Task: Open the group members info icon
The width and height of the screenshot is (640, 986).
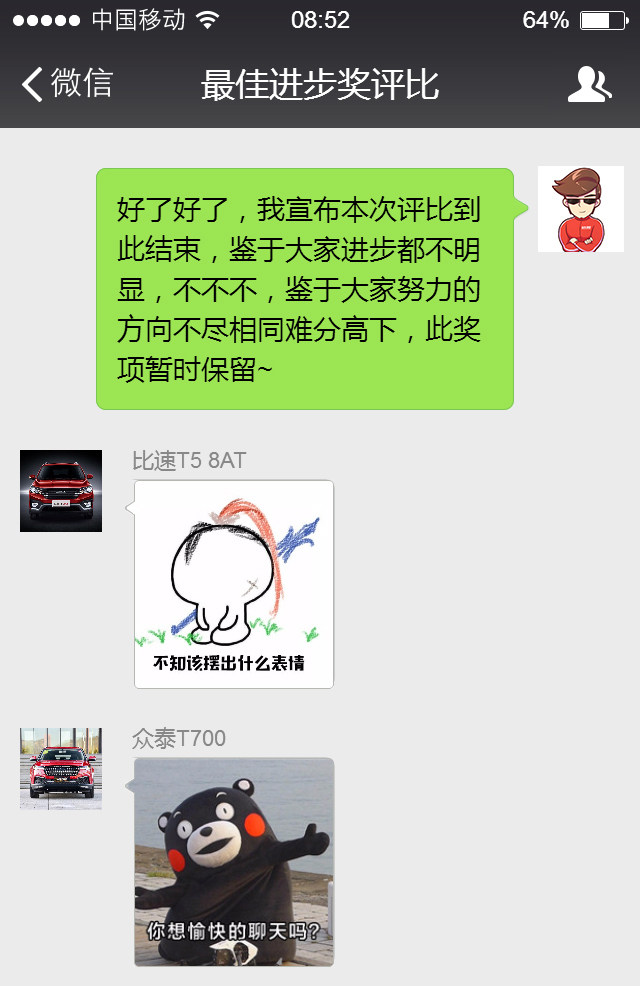Action: 589,85
